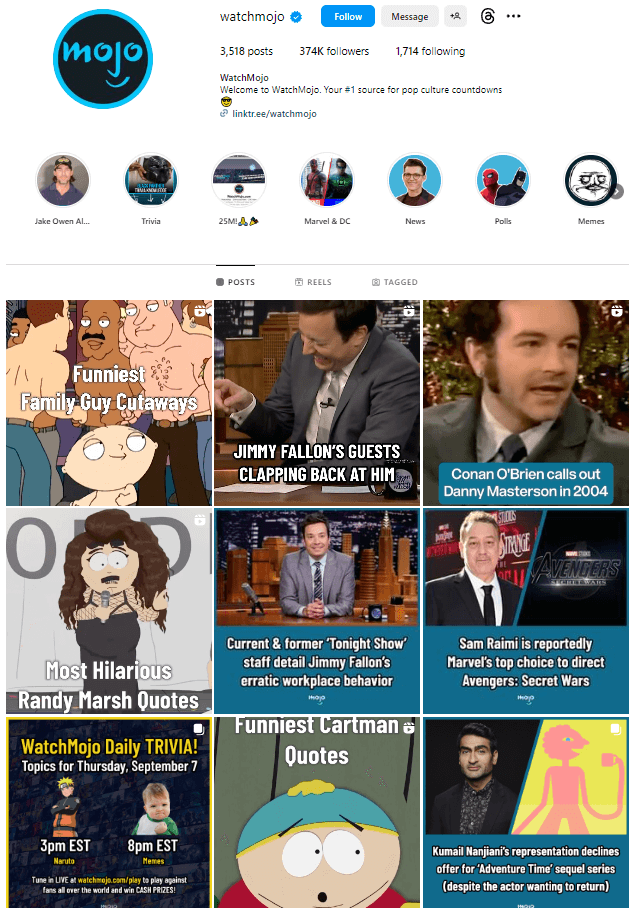The width and height of the screenshot is (638, 908).
Task: Open watchmojo's Threads profile
Action: 487,16
